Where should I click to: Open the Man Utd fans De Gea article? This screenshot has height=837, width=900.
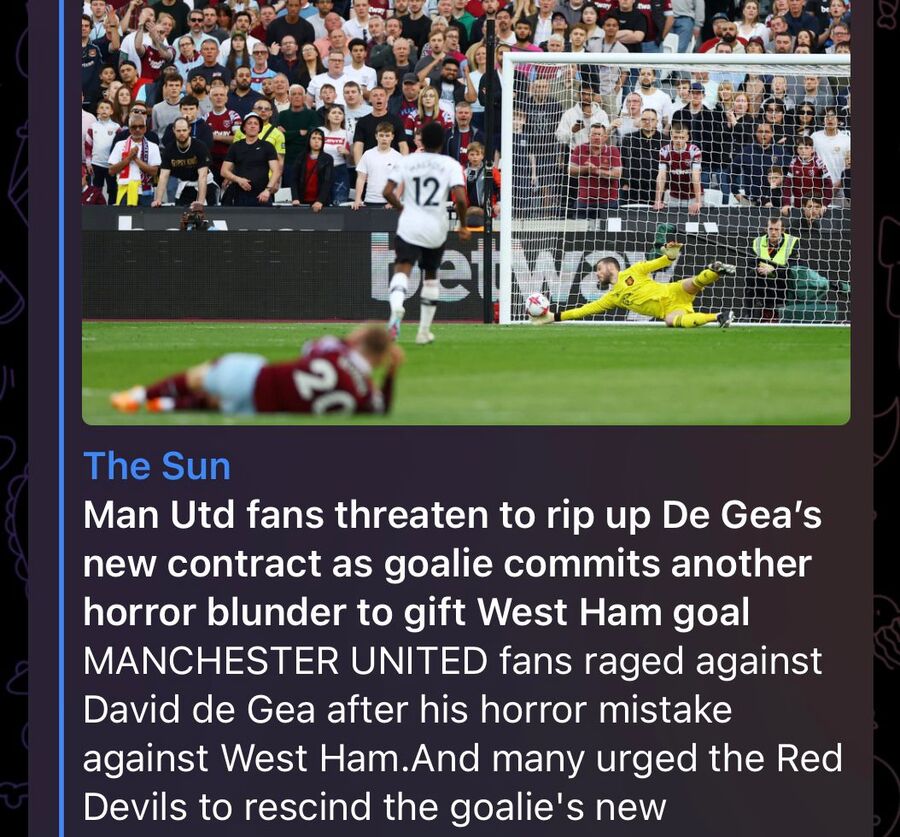click(x=452, y=564)
